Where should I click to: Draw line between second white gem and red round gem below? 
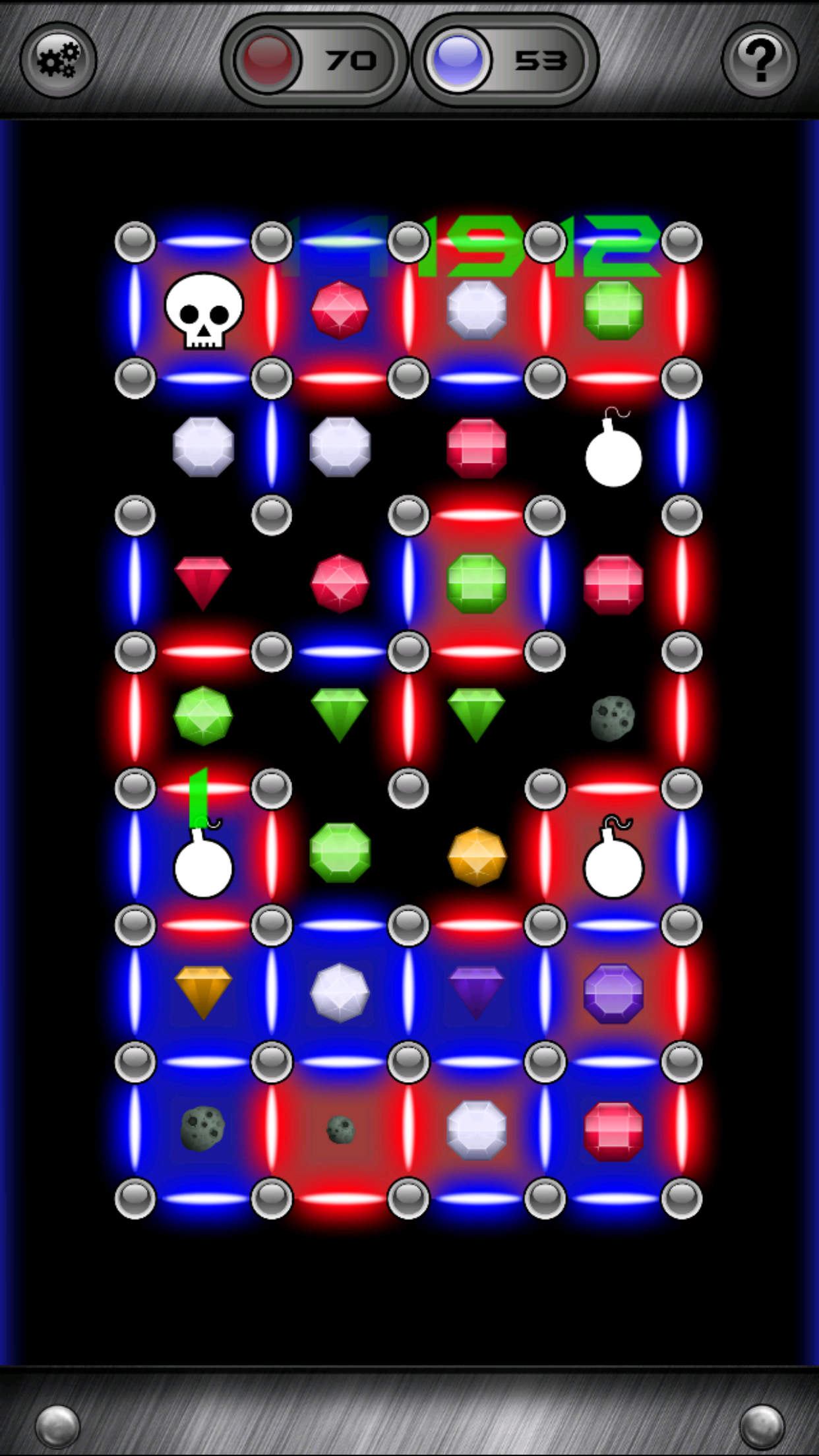[340, 514]
